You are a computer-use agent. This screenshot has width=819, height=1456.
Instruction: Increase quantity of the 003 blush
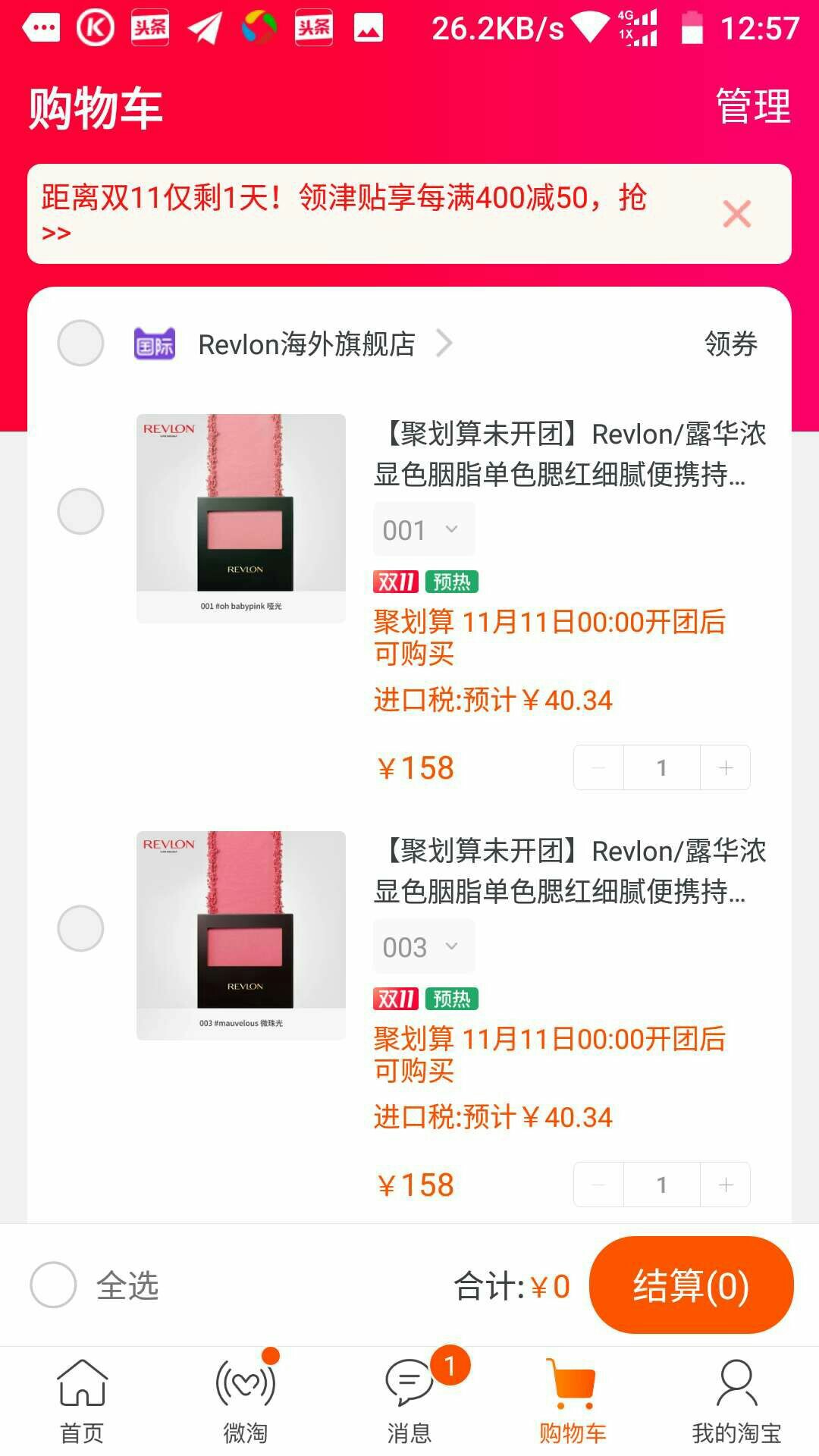[726, 1185]
